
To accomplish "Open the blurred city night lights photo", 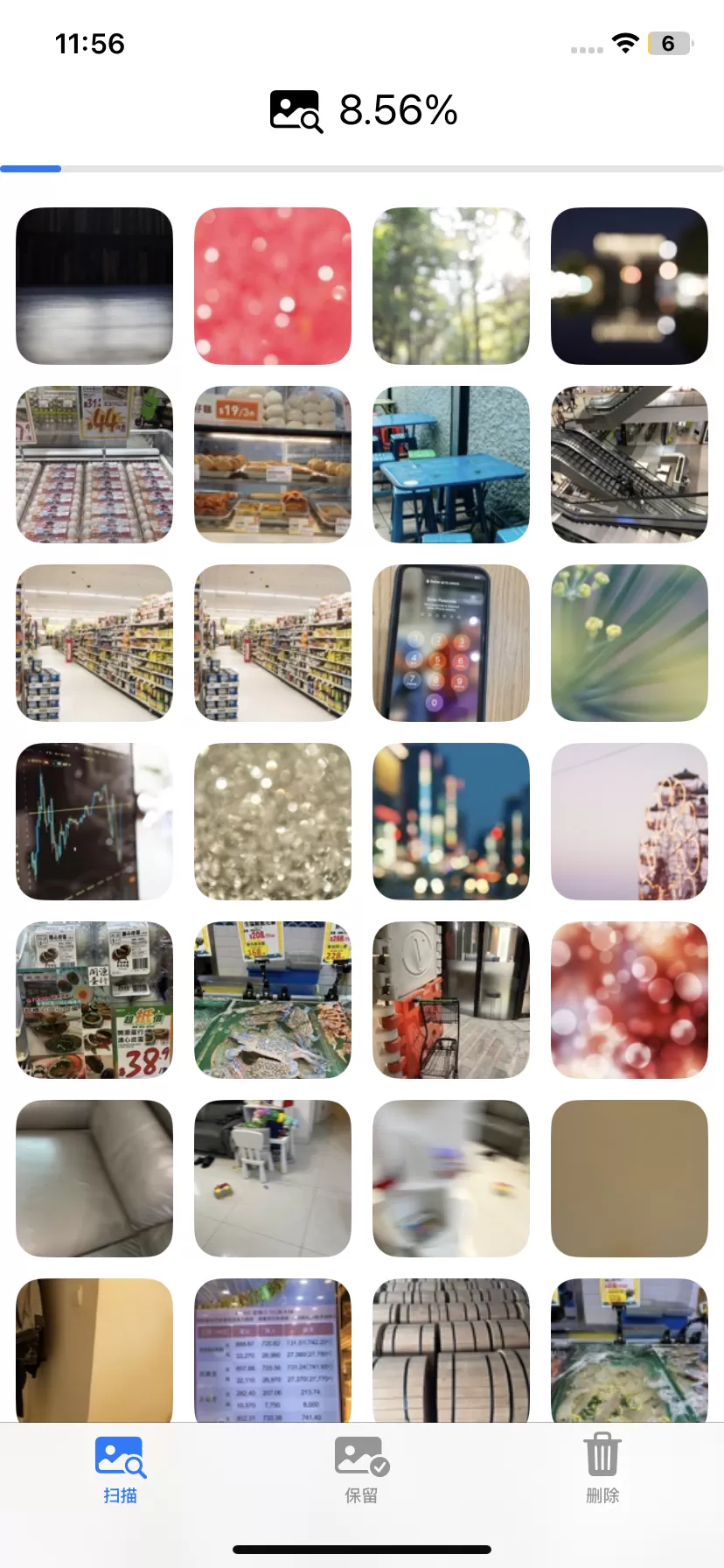I will (451, 822).
